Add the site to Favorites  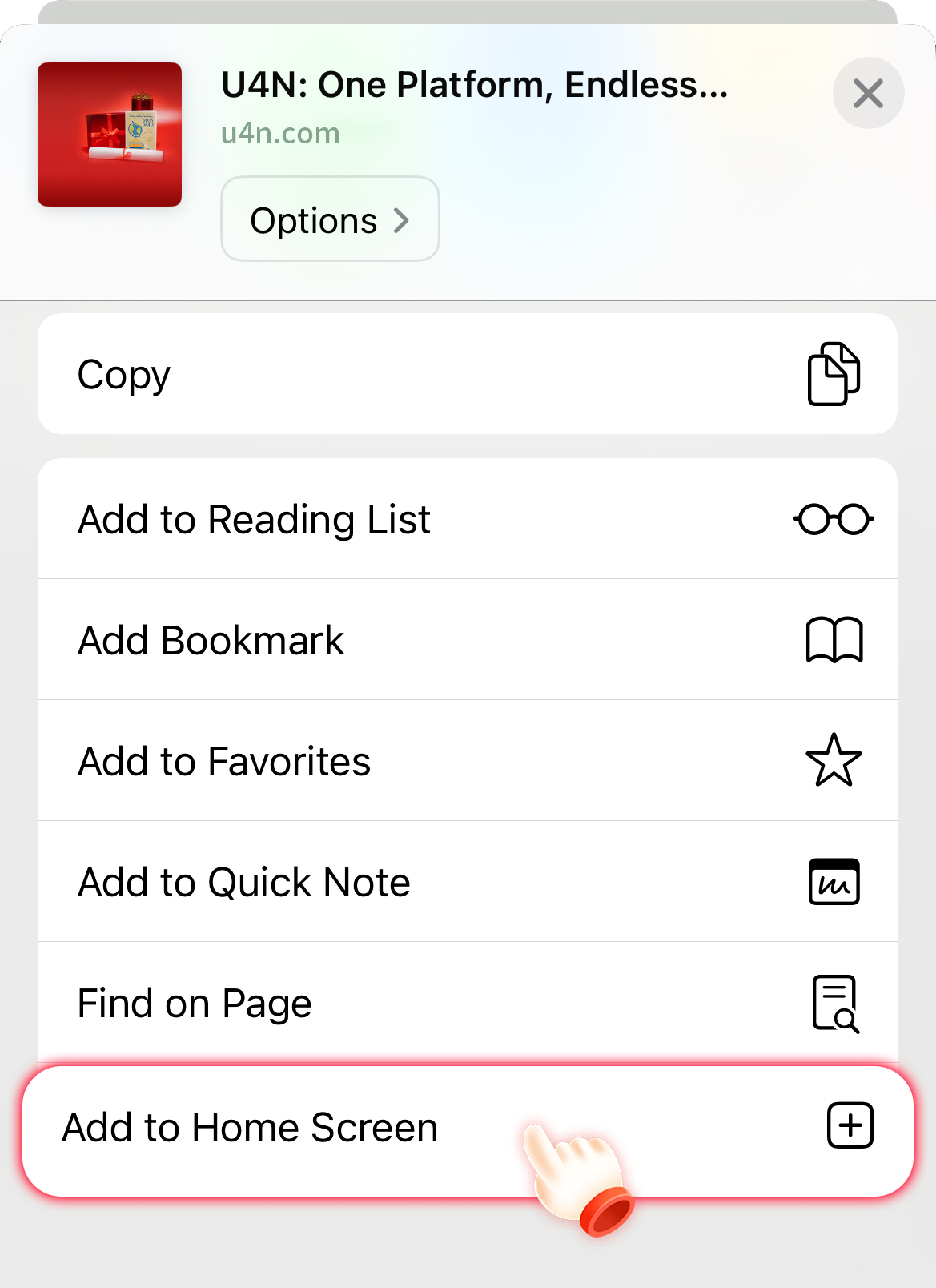(467, 761)
